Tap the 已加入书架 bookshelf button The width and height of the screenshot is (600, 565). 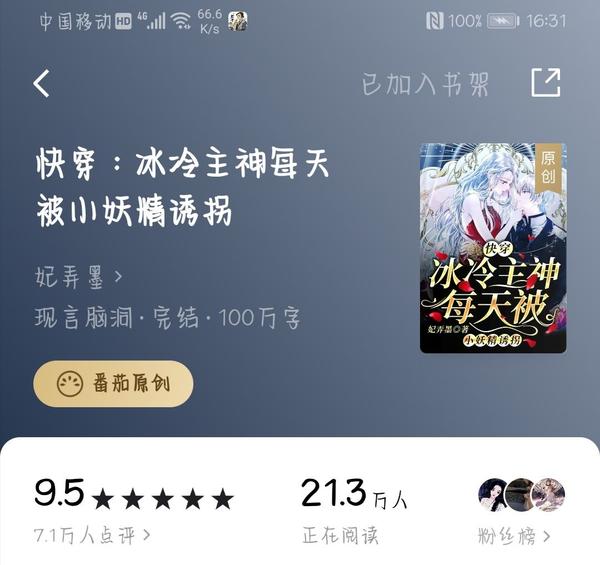(x=425, y=84)
